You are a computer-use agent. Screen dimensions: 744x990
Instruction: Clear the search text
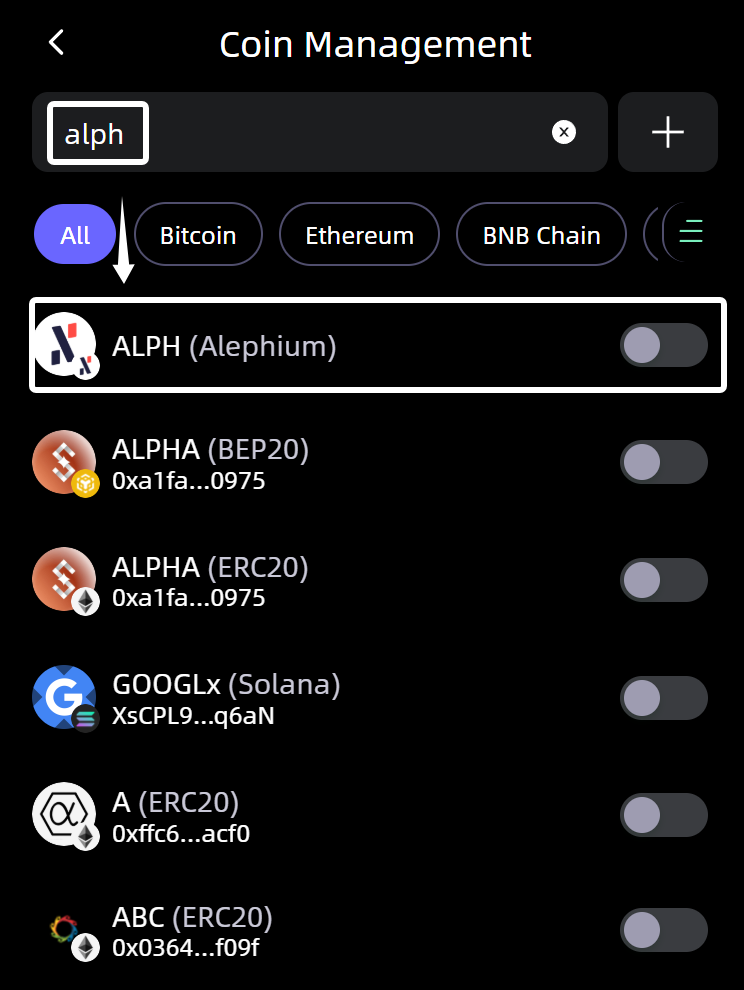pyautogui.click(x=564, y=132)
